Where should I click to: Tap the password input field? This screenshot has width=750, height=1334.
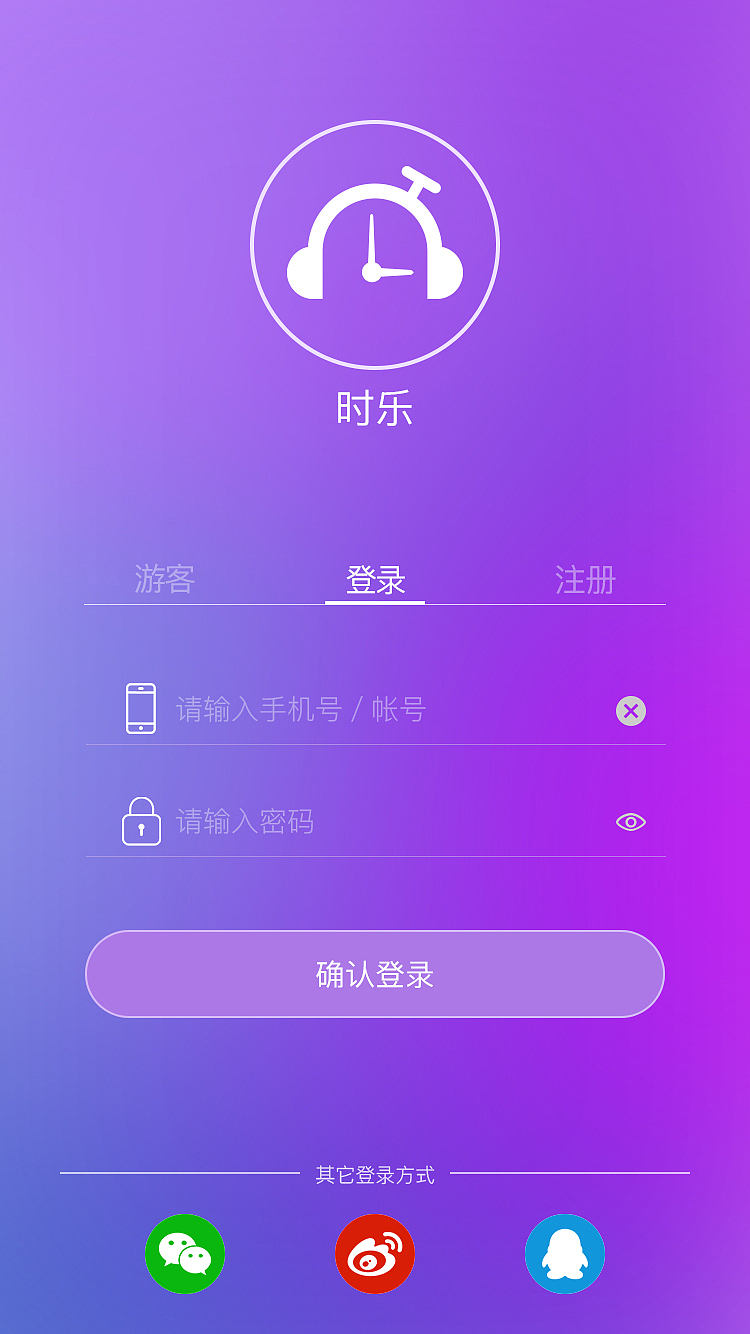coord(380,822)
